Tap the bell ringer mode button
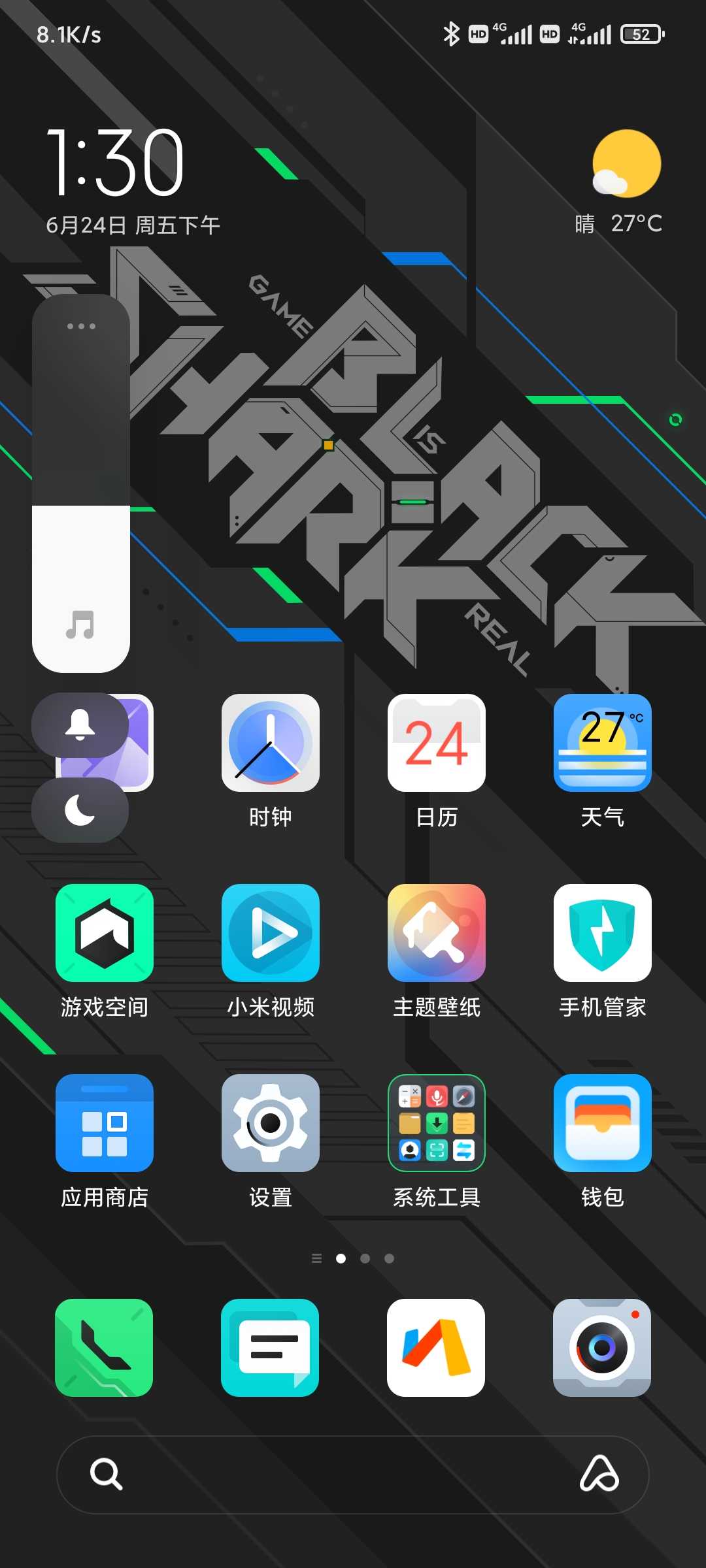 click(80, 725)
